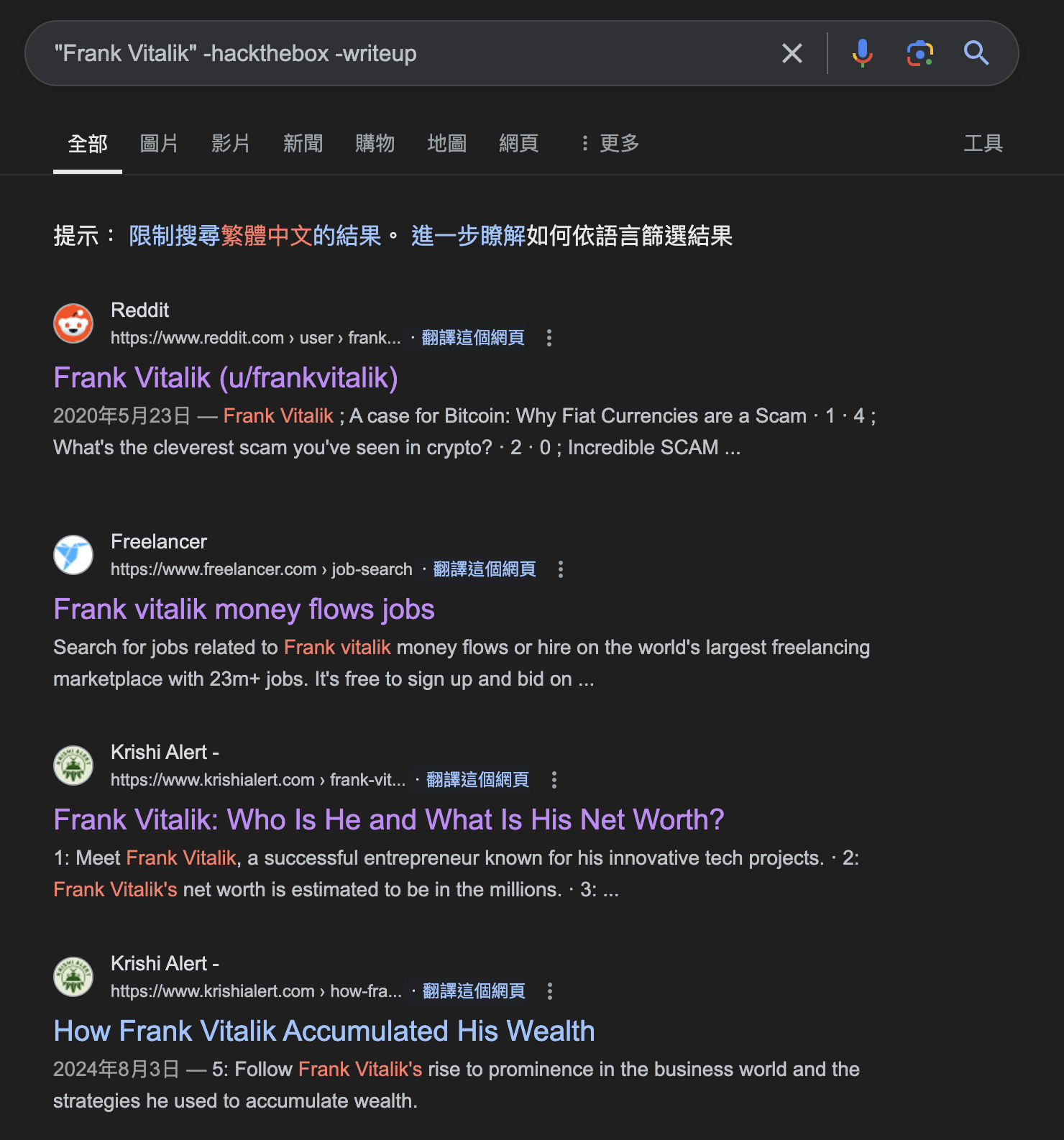Open the 工具 search tools
The height and width of the screenshot is (1140, 1064).
coord(983,143)
